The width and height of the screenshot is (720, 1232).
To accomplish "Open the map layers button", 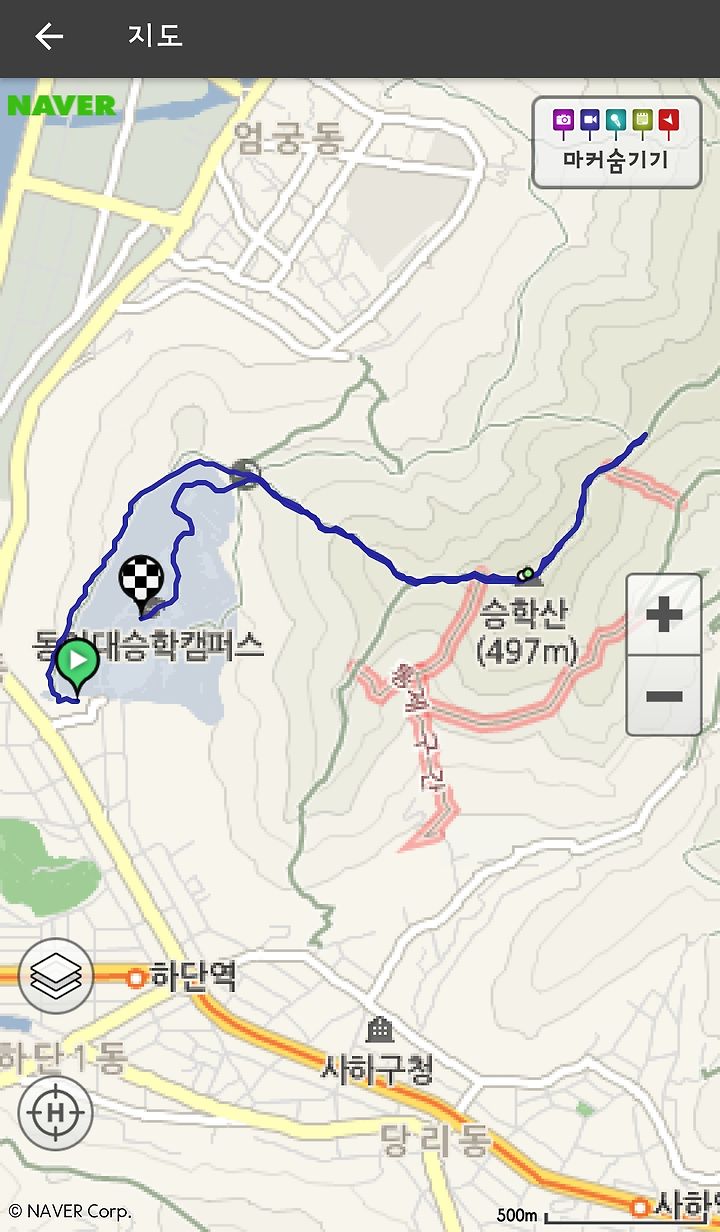I will coord(55,977).
